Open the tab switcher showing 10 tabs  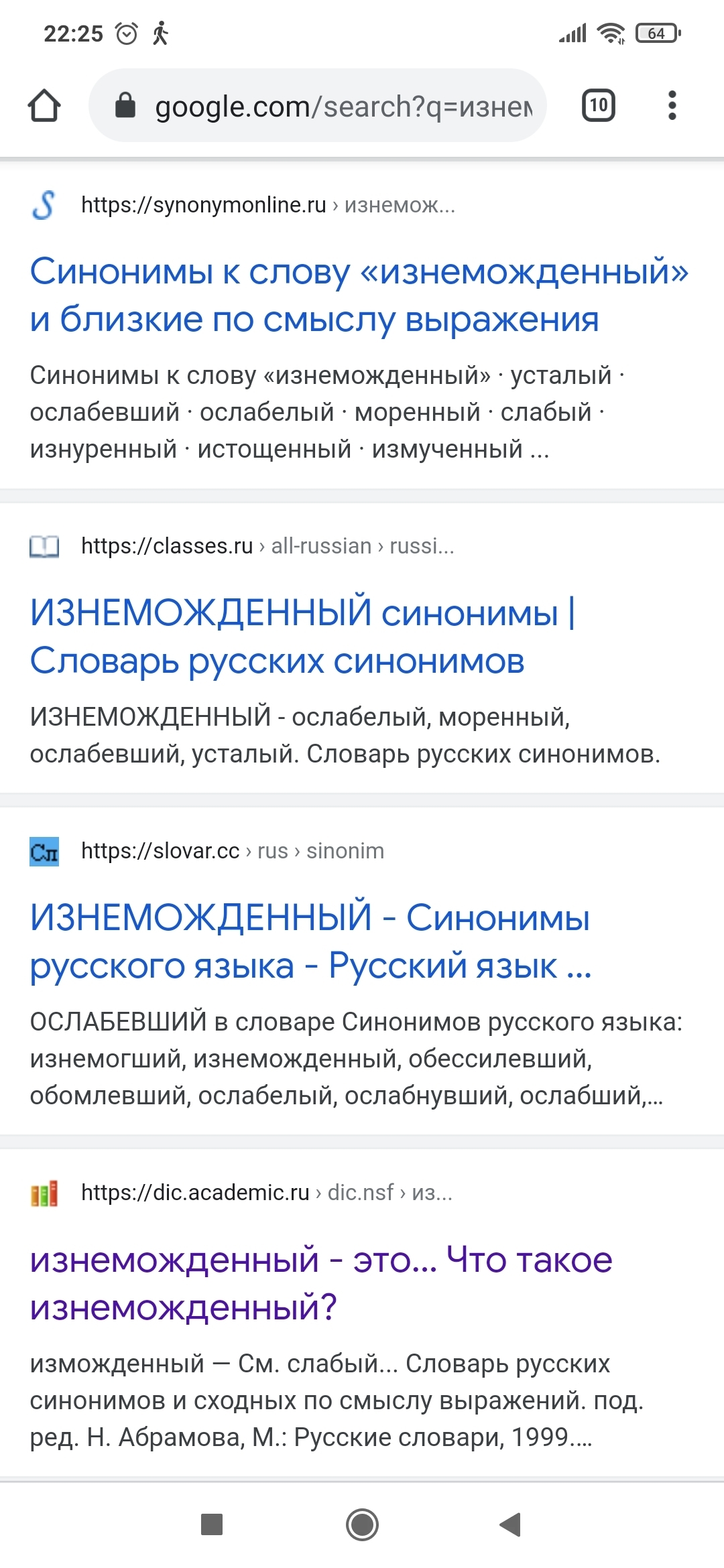[x=599, y=105]
